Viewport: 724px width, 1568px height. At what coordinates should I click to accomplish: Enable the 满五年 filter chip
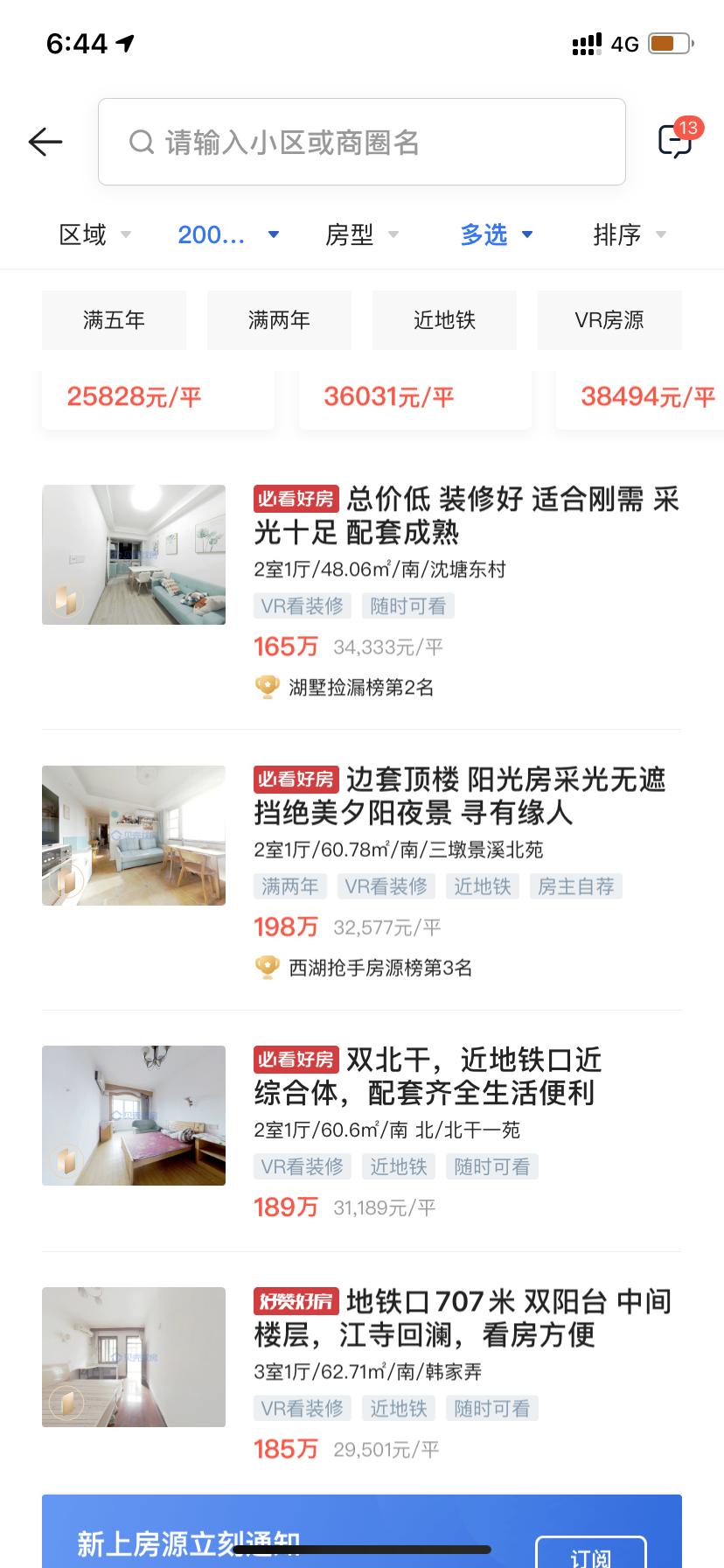[114, 320]
